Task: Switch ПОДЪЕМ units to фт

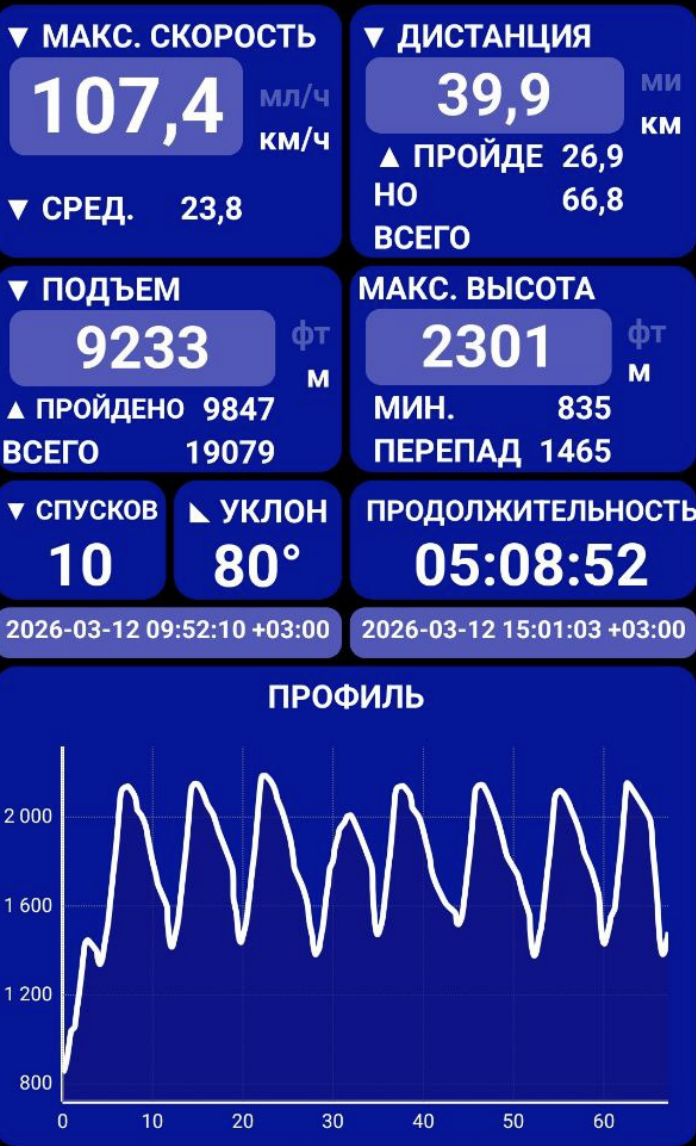Action: coord(310,335)
